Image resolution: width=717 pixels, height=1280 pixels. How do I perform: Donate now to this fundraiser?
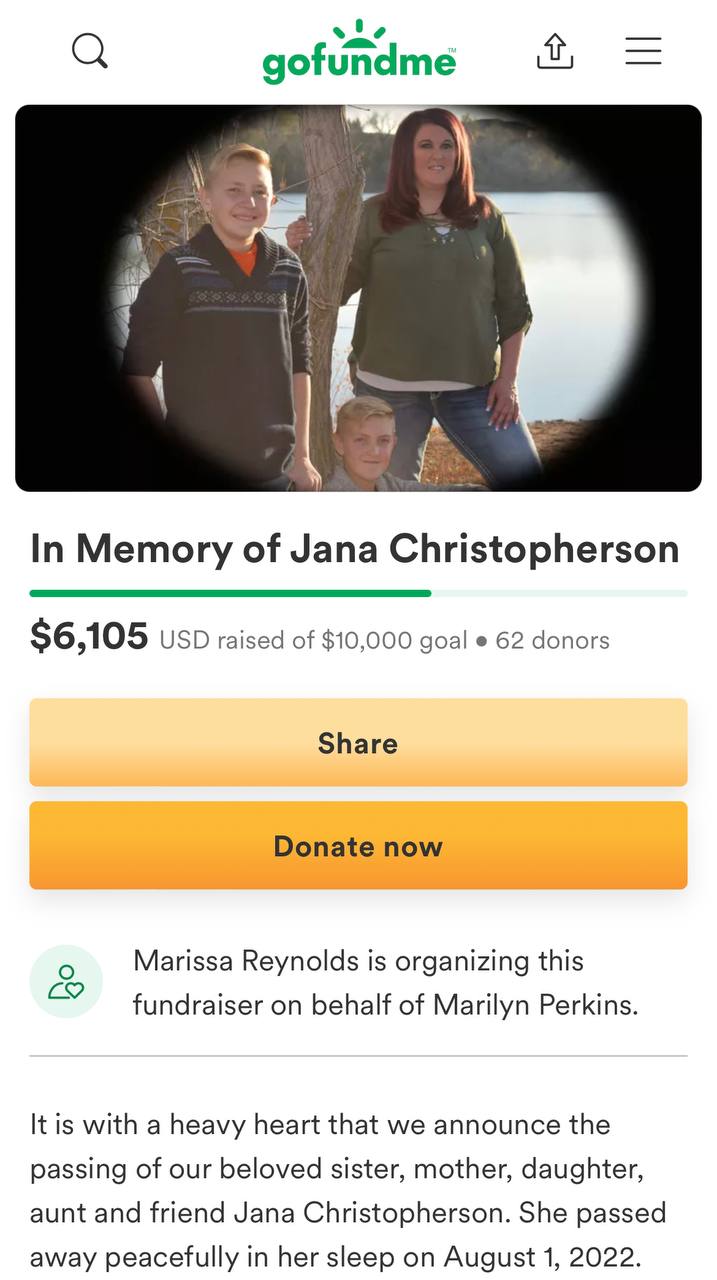tap(358, 846)
